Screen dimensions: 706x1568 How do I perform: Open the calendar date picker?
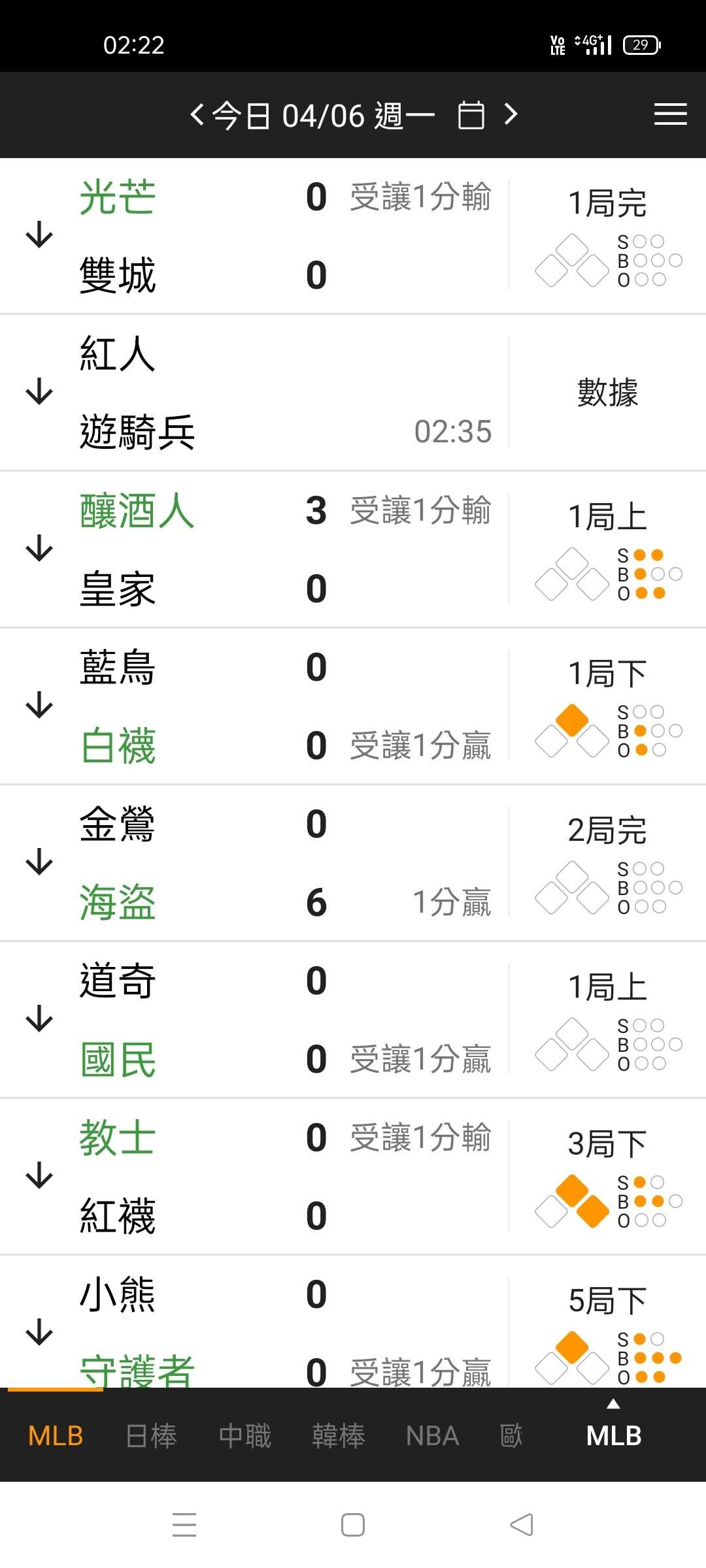click(471, 116)
